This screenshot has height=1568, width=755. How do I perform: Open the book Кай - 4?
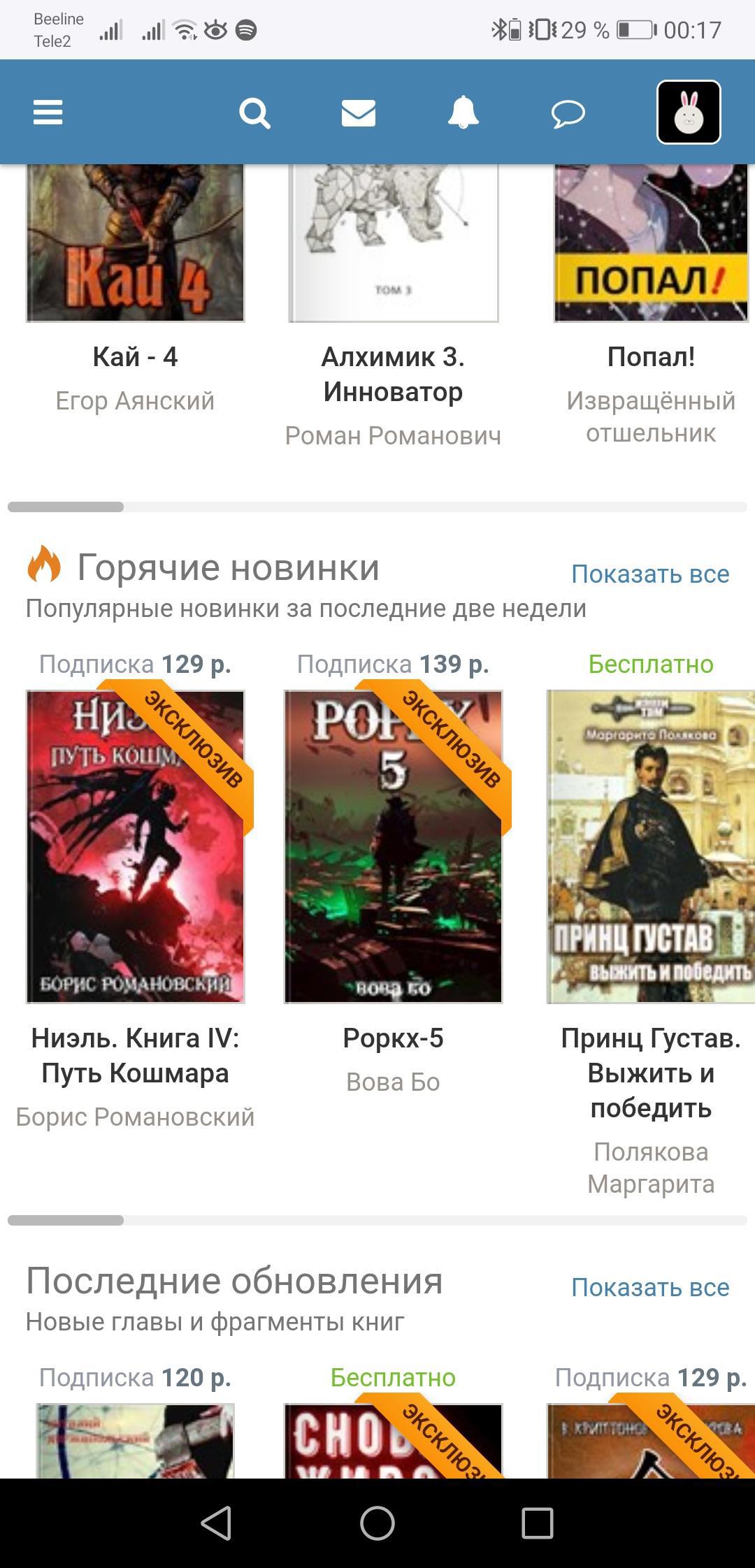click(x=135, y=357)
